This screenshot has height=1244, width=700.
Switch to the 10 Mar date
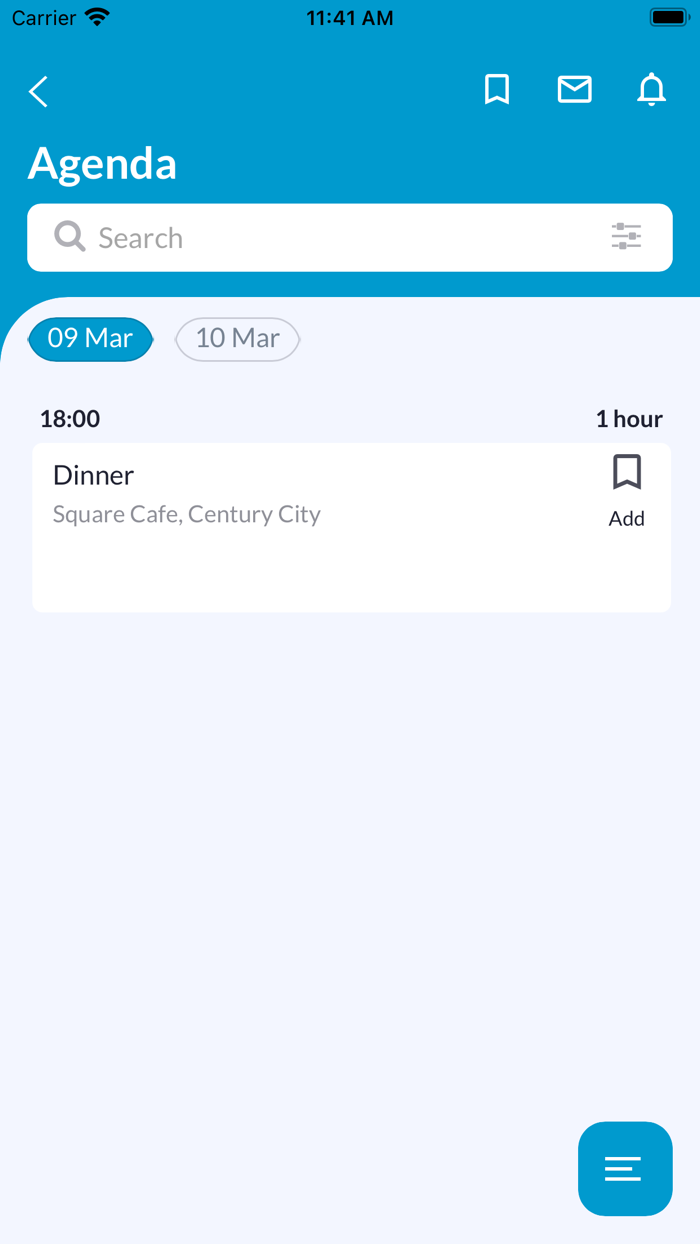[x=238, y=339]
